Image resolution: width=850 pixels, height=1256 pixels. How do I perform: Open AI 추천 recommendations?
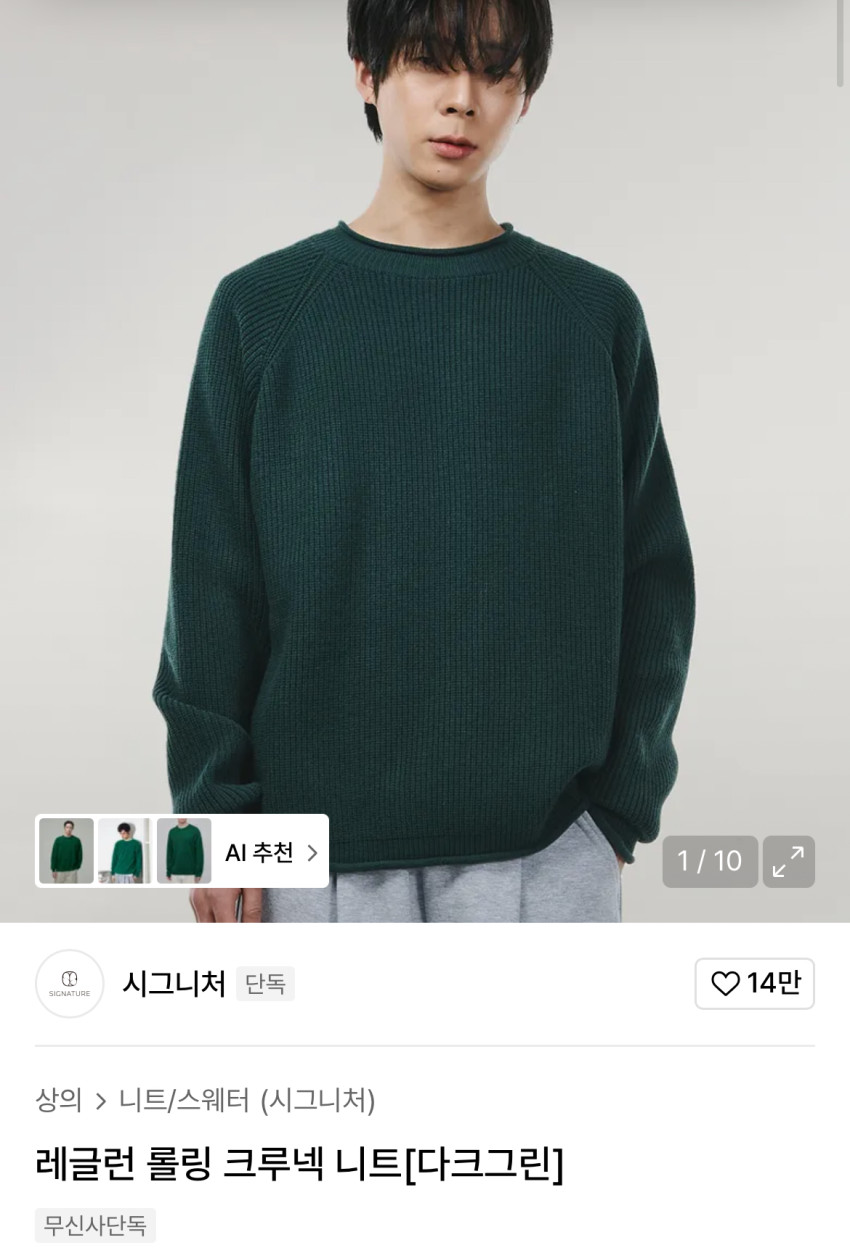(x=270, y=852)
